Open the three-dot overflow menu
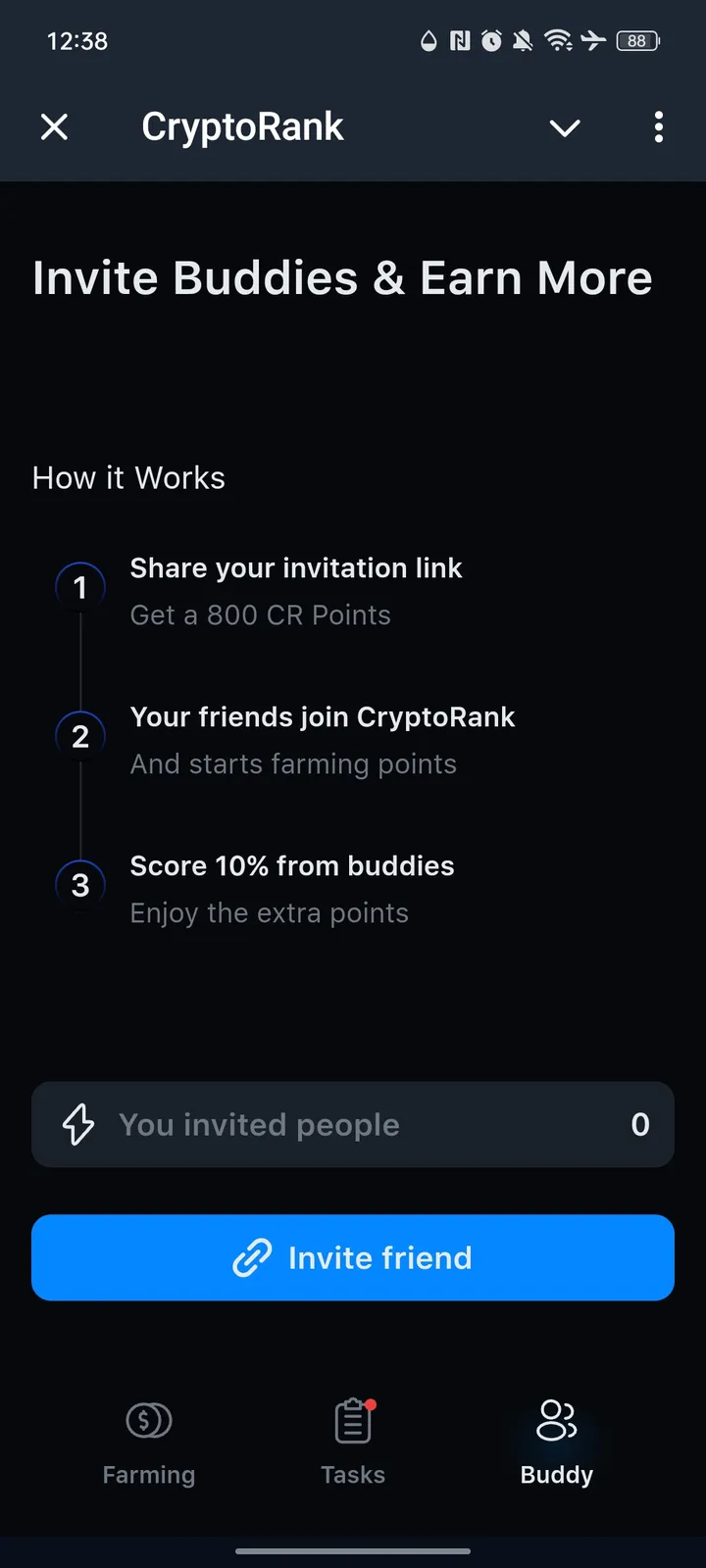 coord(658,127)
